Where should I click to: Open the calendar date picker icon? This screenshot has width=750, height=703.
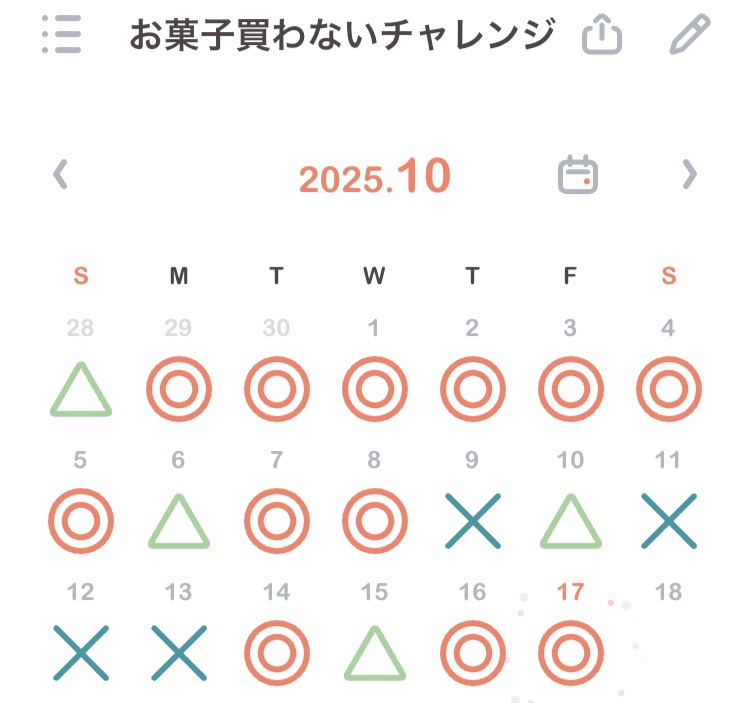[x=577, y=175]
